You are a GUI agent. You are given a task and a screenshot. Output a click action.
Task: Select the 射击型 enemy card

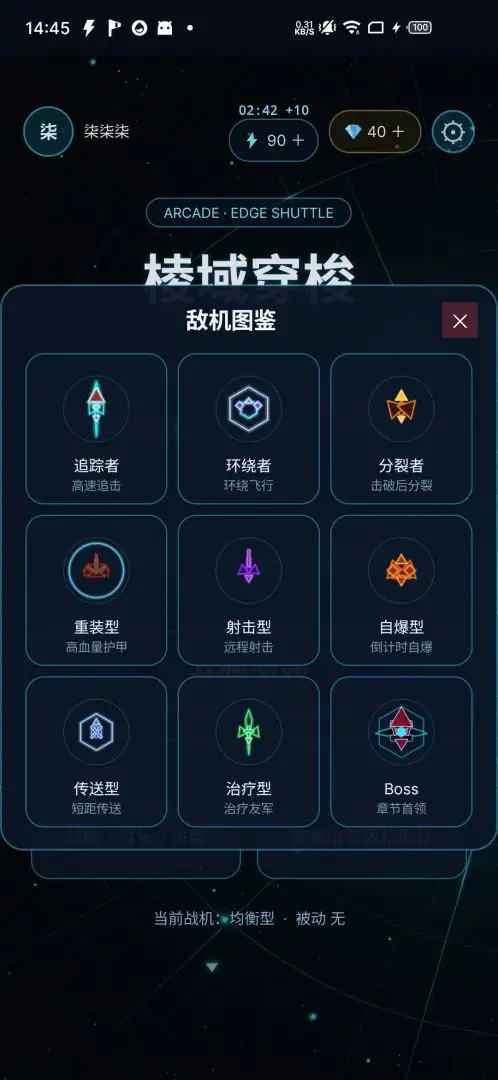pyautogui.click(x=249, y=590)
